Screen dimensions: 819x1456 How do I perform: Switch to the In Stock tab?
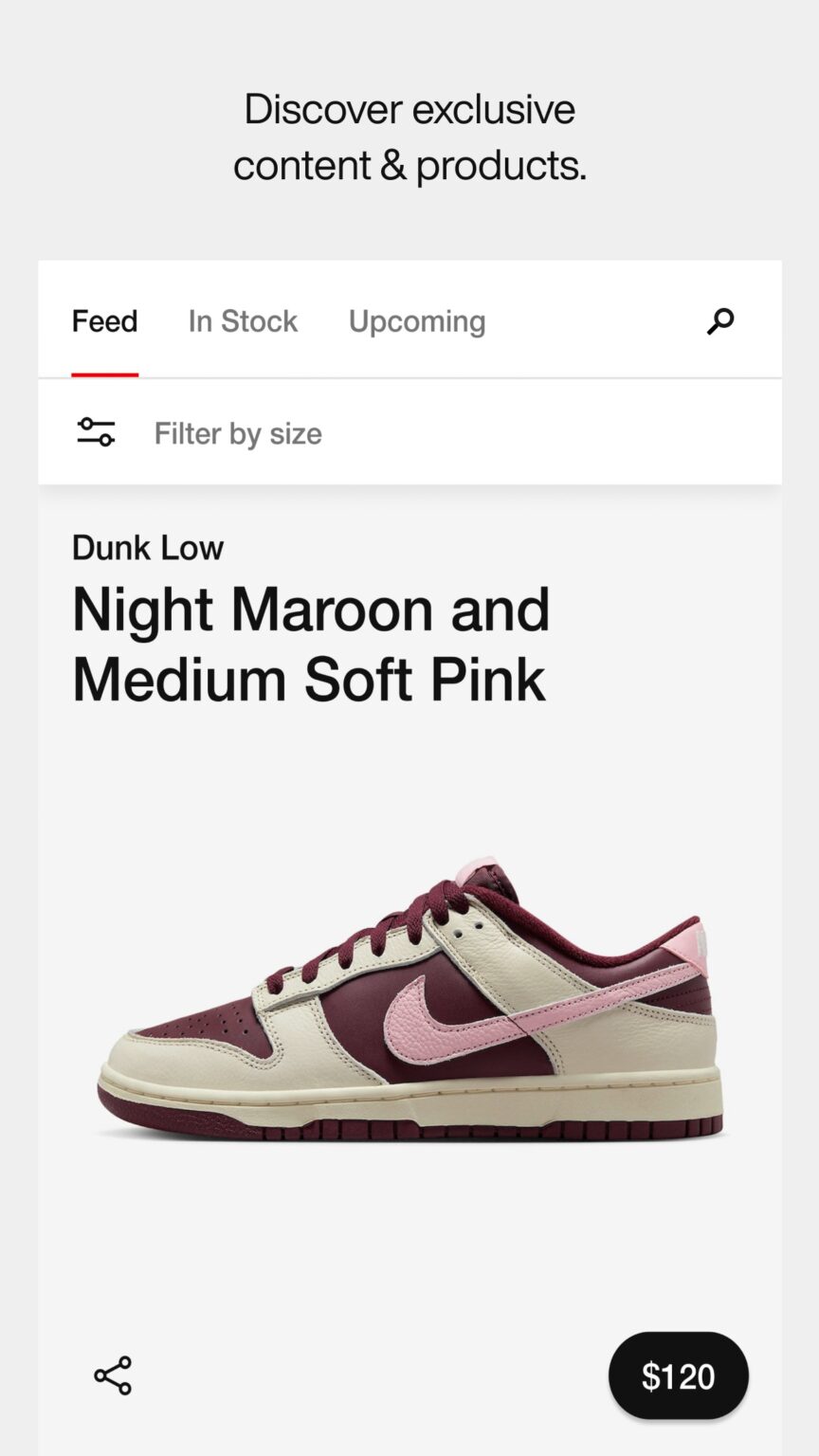[242, 321]
